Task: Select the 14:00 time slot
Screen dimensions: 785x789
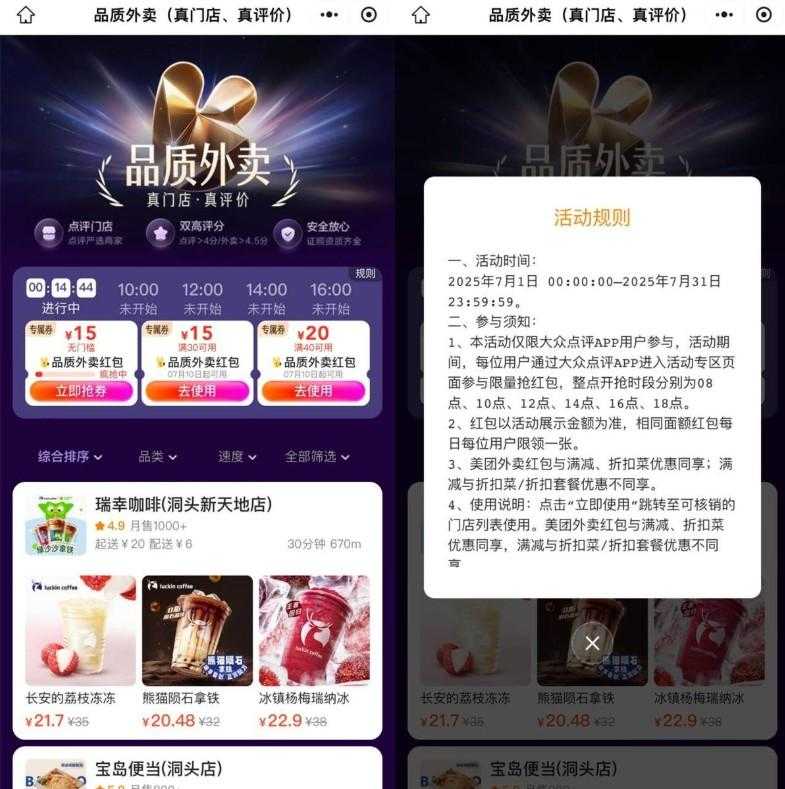Action: 266,298
